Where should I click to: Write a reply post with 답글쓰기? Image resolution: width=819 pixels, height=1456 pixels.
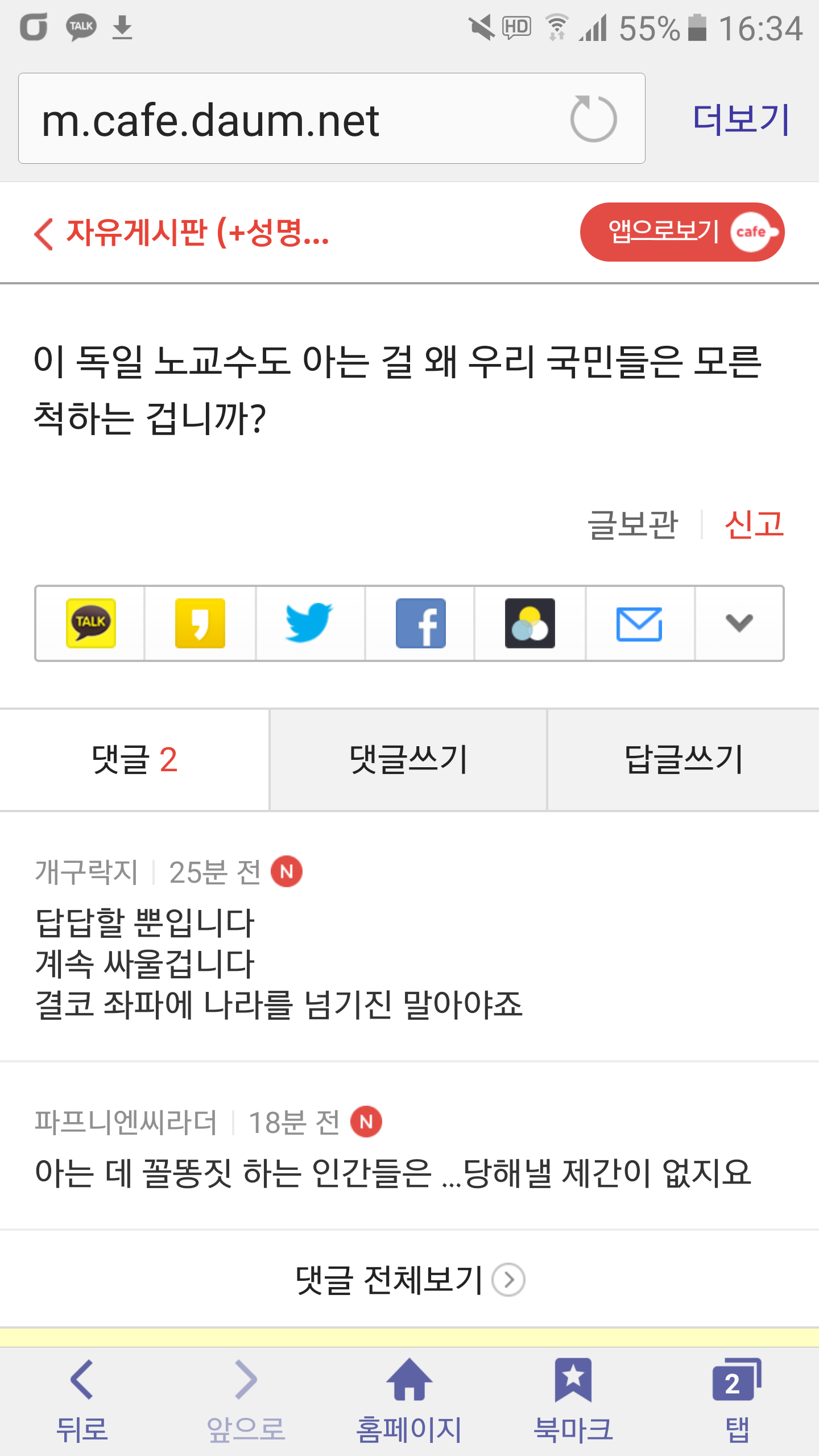(683, 760)
